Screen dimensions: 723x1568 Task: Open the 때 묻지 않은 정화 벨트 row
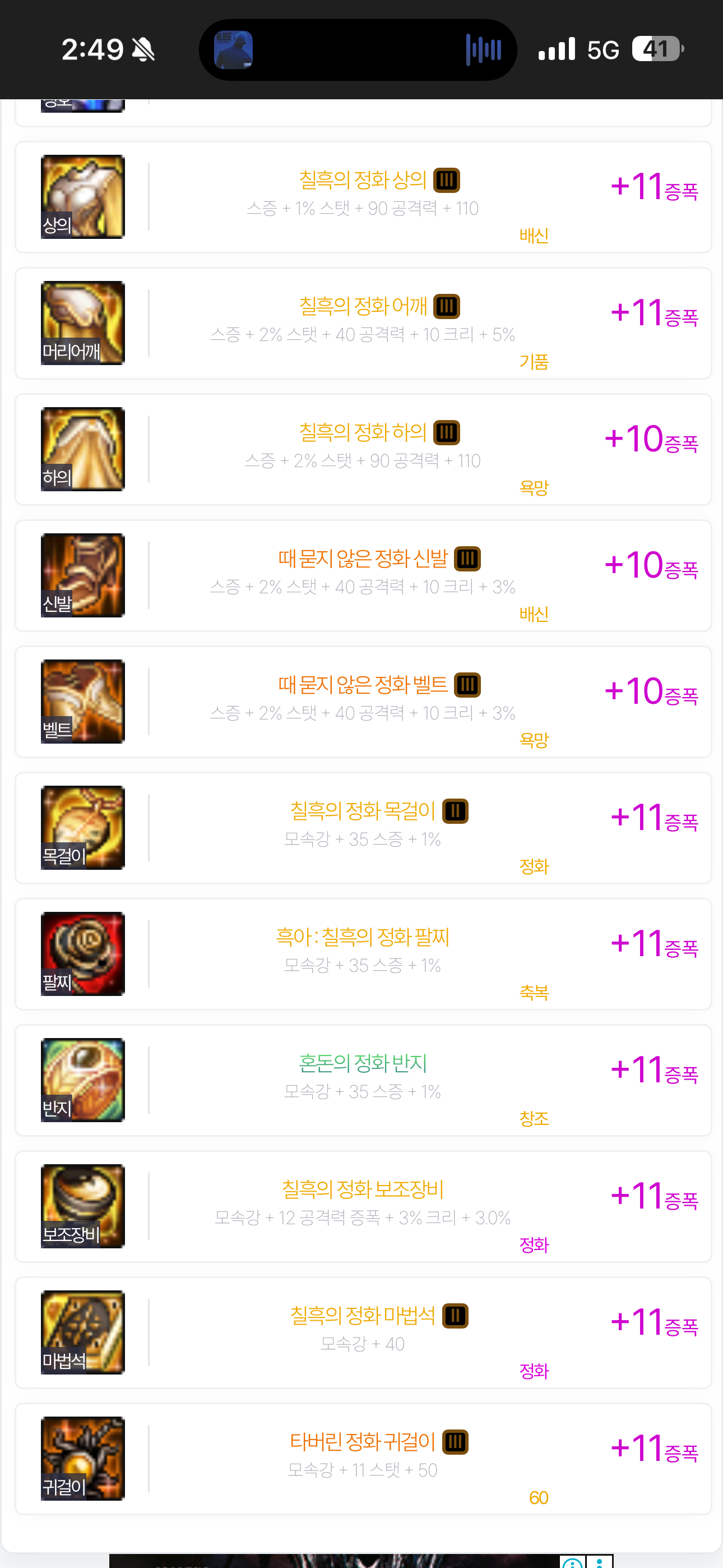tap(363, 701)
